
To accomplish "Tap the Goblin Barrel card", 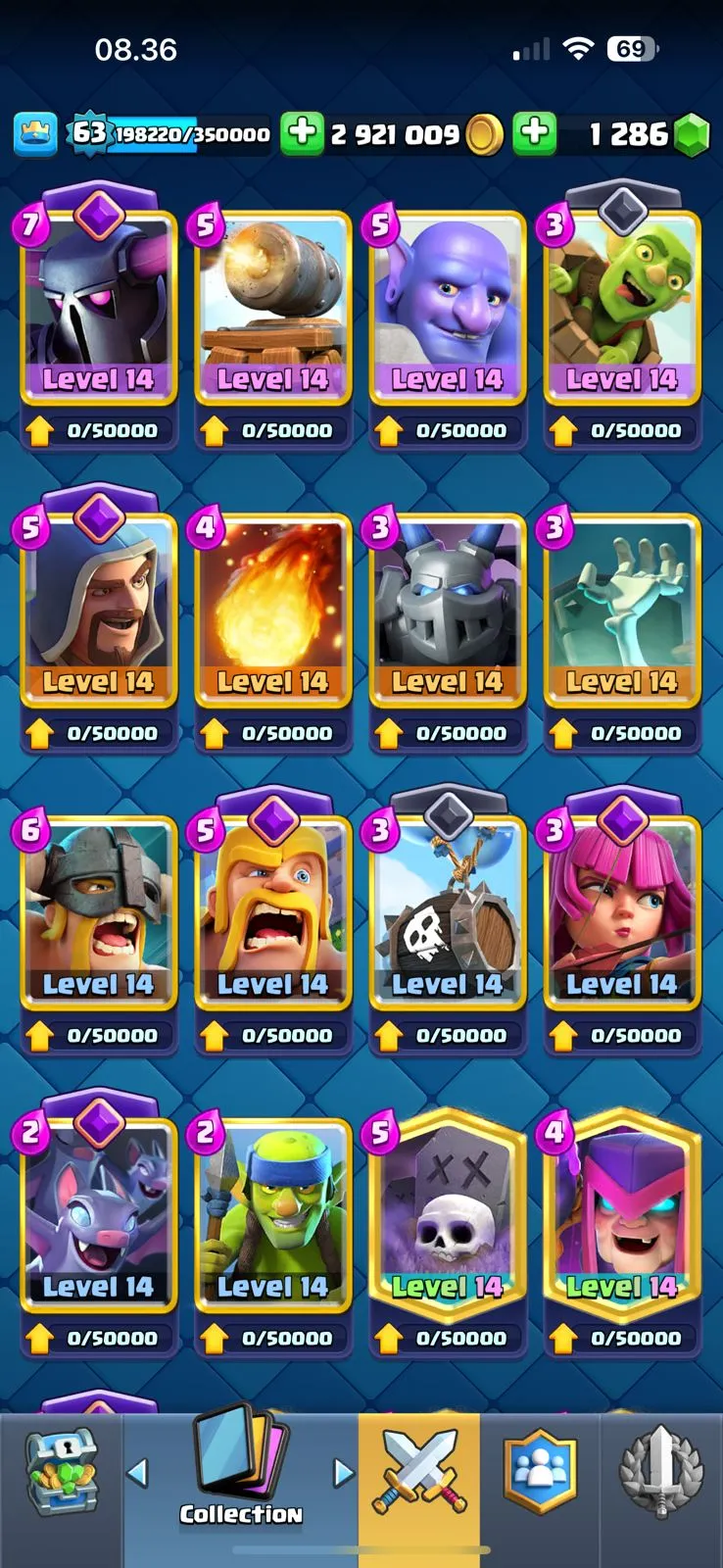I will pyautogui.click(x=621, y=304).
